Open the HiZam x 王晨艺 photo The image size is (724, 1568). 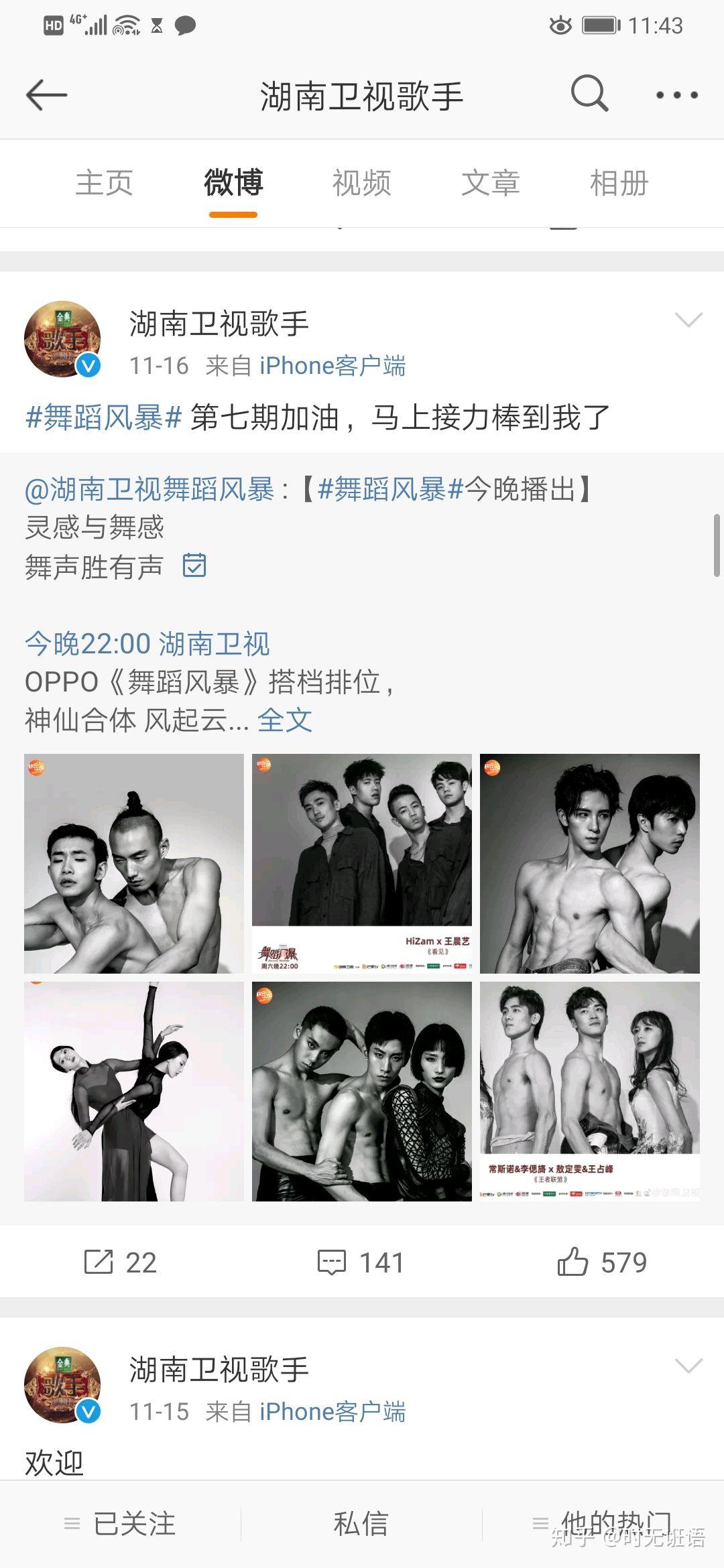click(362, 863)
